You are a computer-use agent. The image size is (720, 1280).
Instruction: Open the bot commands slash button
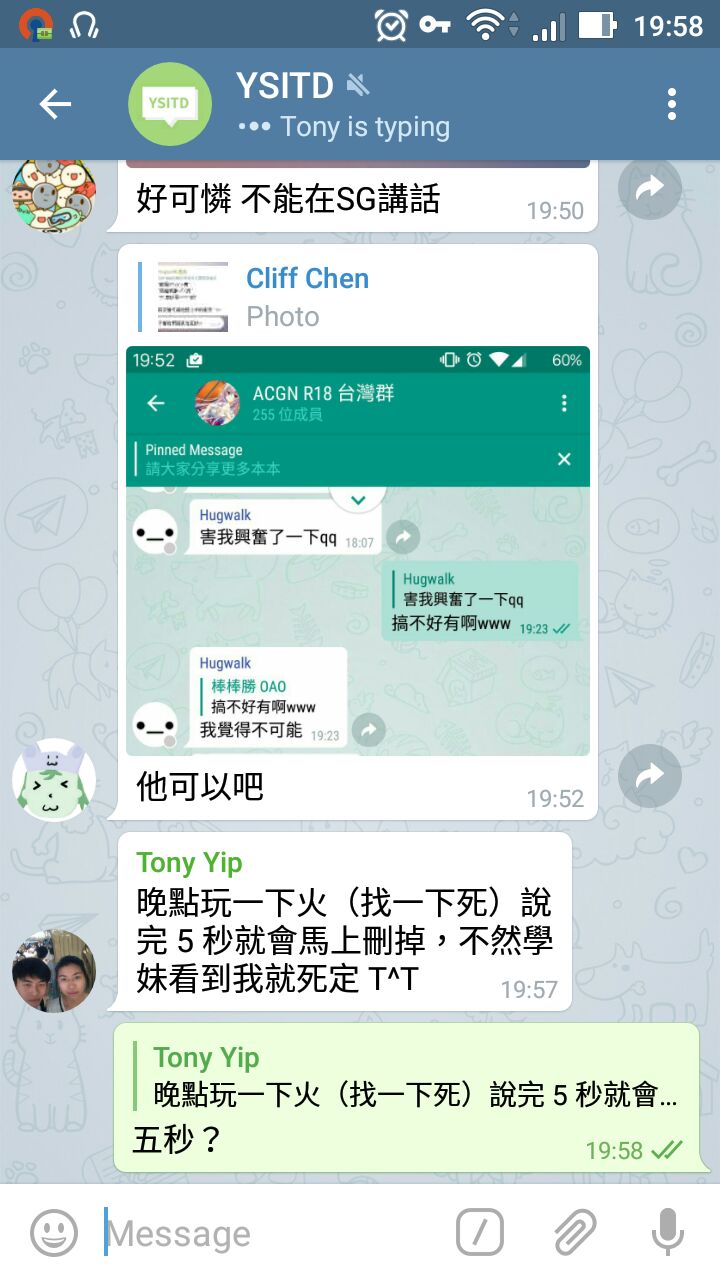pos(480,1232)
